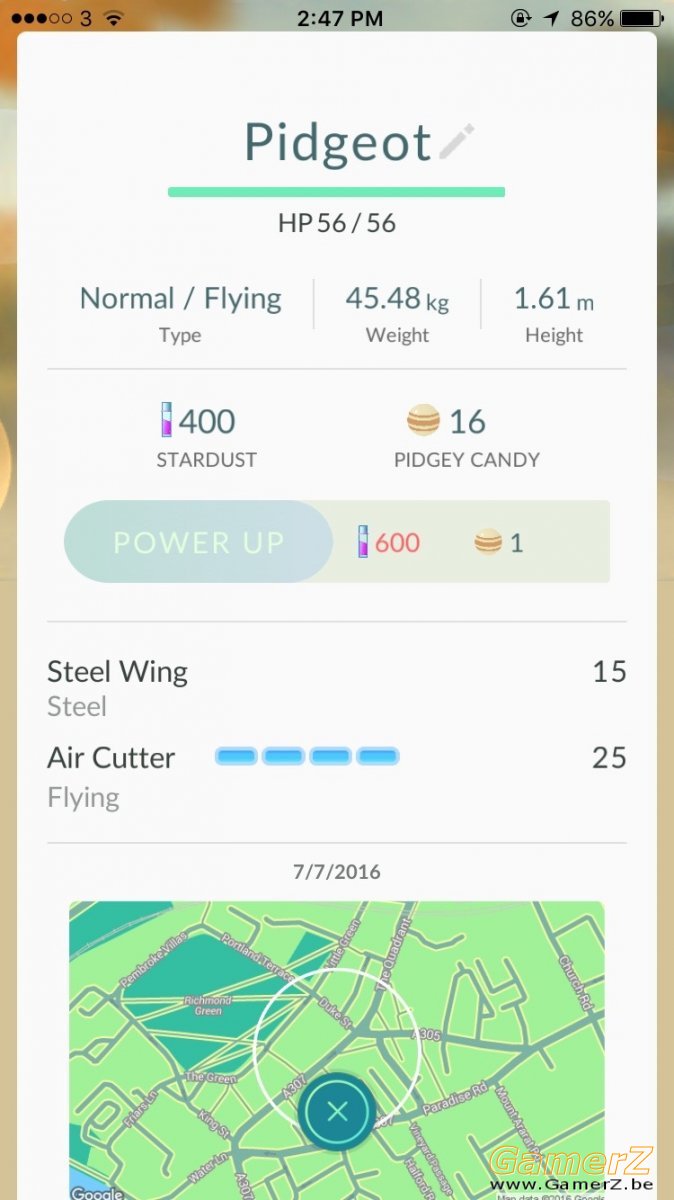The image size is (674, 1200).
Task: Tap the Power Up button
Action: click(198, 542)
